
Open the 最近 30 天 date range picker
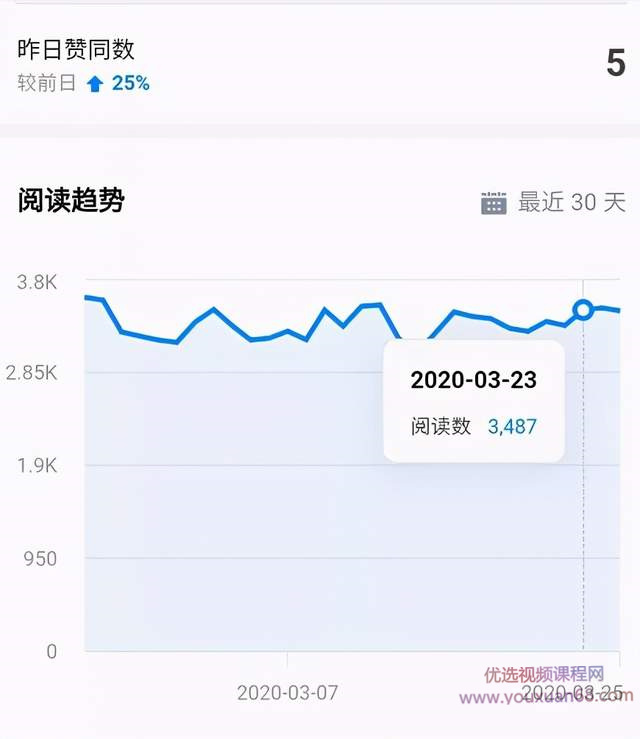point(553,202)
